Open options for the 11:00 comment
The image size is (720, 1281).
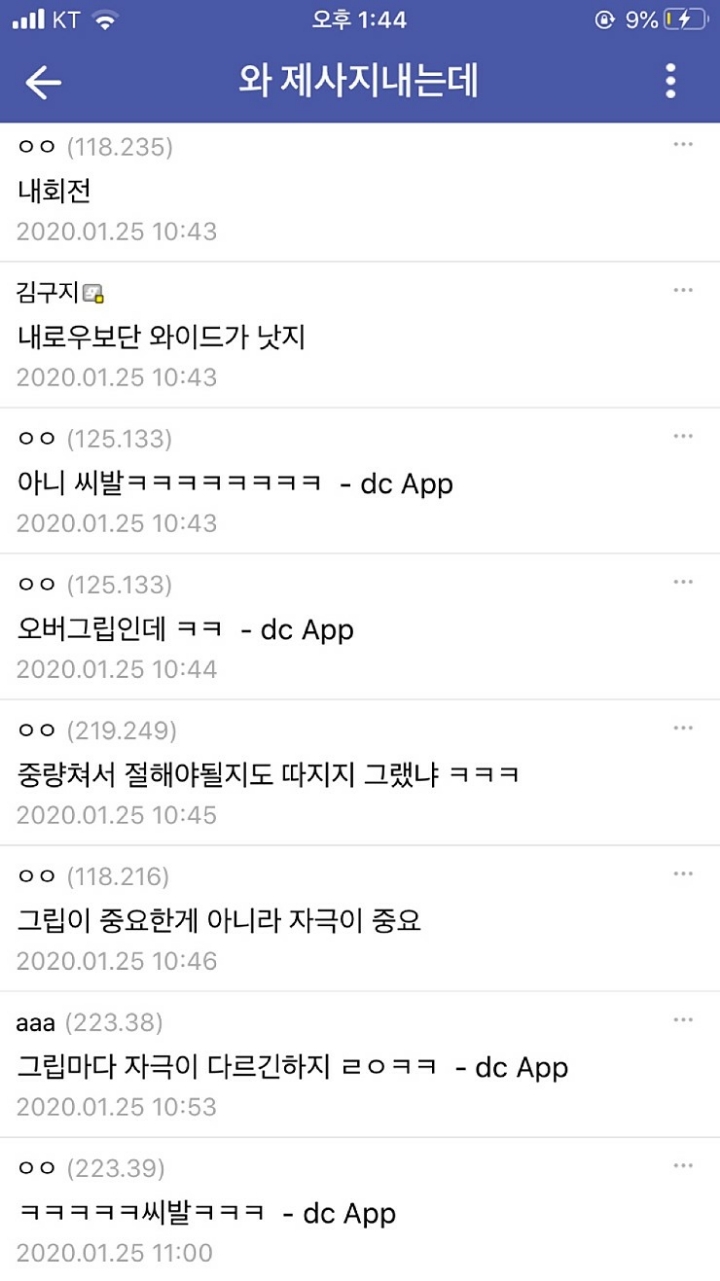click(x=683, y=1166)
